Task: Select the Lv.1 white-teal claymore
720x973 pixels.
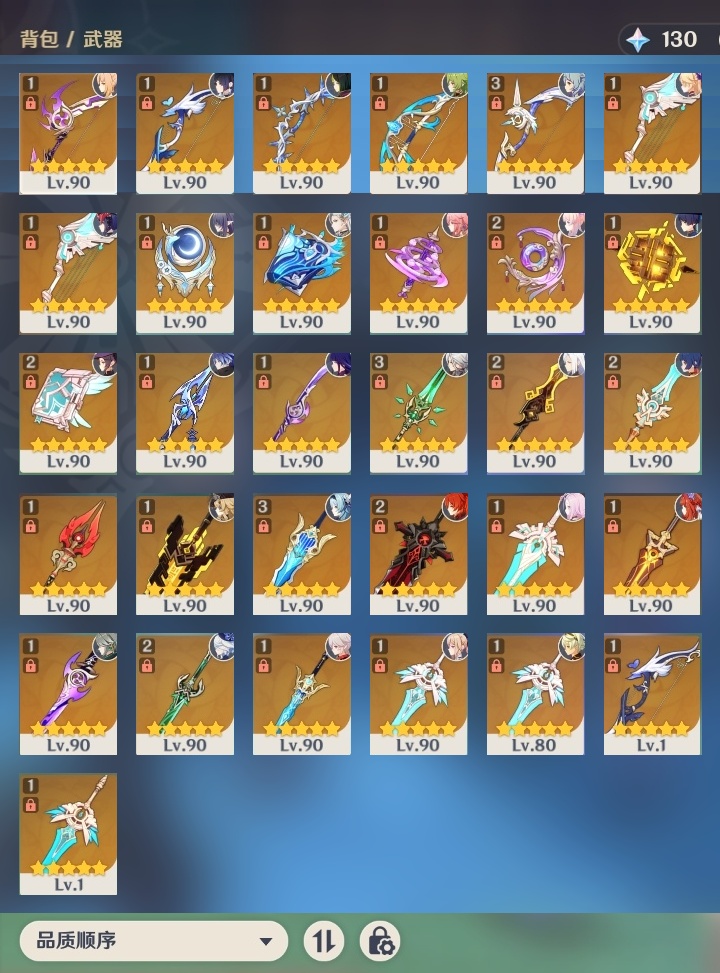Action: click(68, 832)
